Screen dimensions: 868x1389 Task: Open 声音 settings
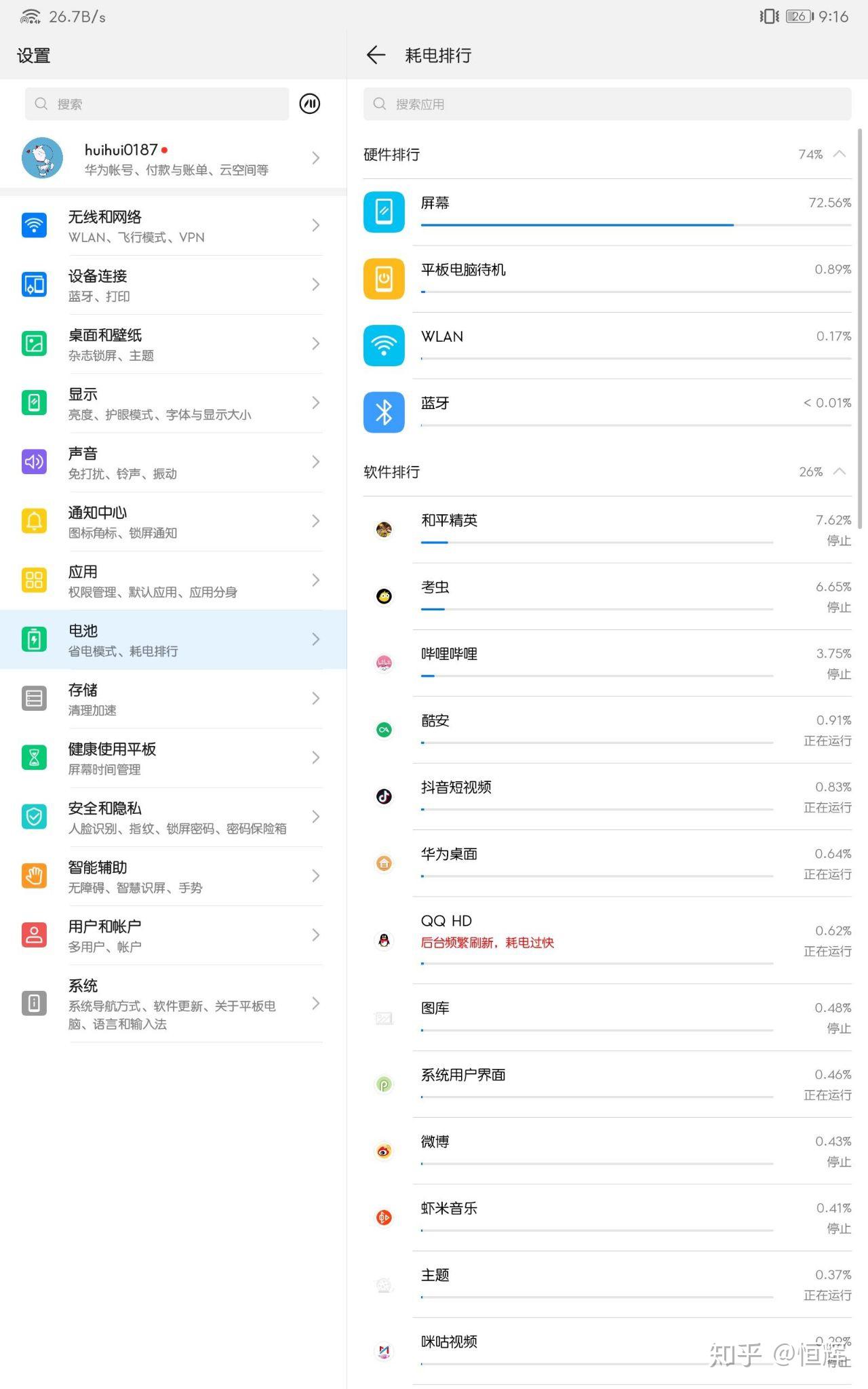[173, 462]
